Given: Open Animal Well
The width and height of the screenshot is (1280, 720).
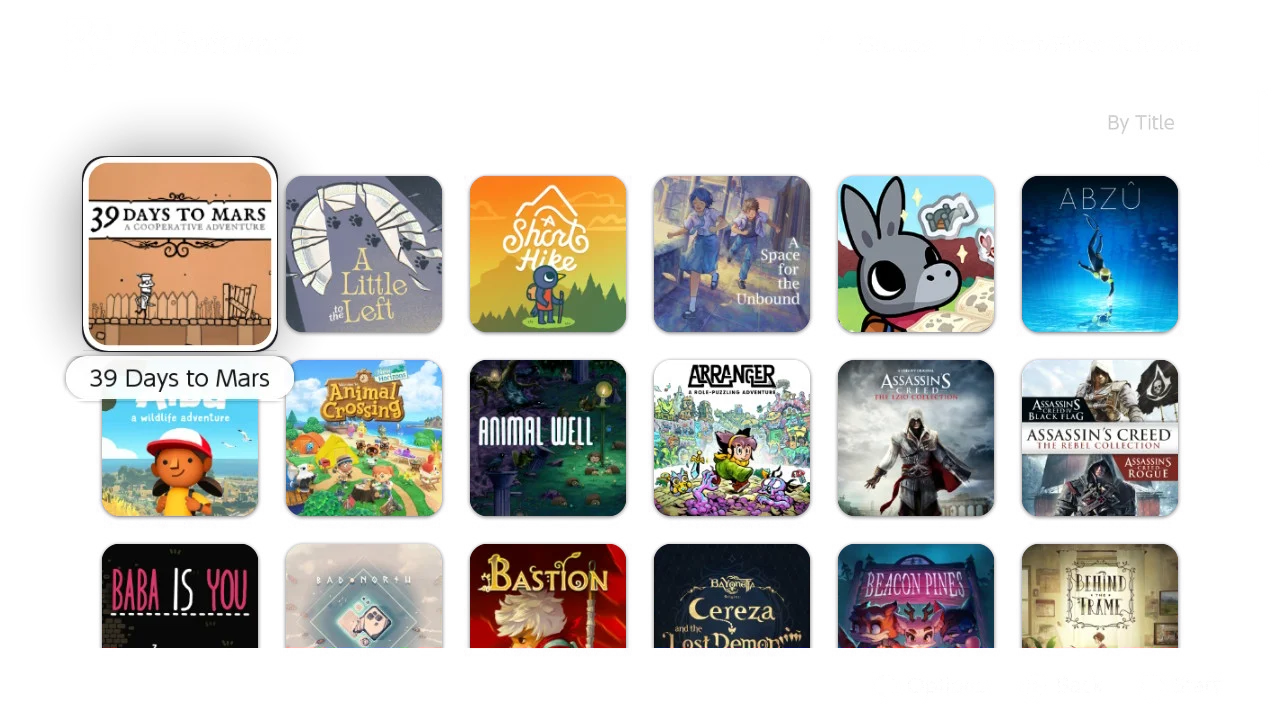Looking at the screenshot, I should pyautogui.click(x=548, y=438).
